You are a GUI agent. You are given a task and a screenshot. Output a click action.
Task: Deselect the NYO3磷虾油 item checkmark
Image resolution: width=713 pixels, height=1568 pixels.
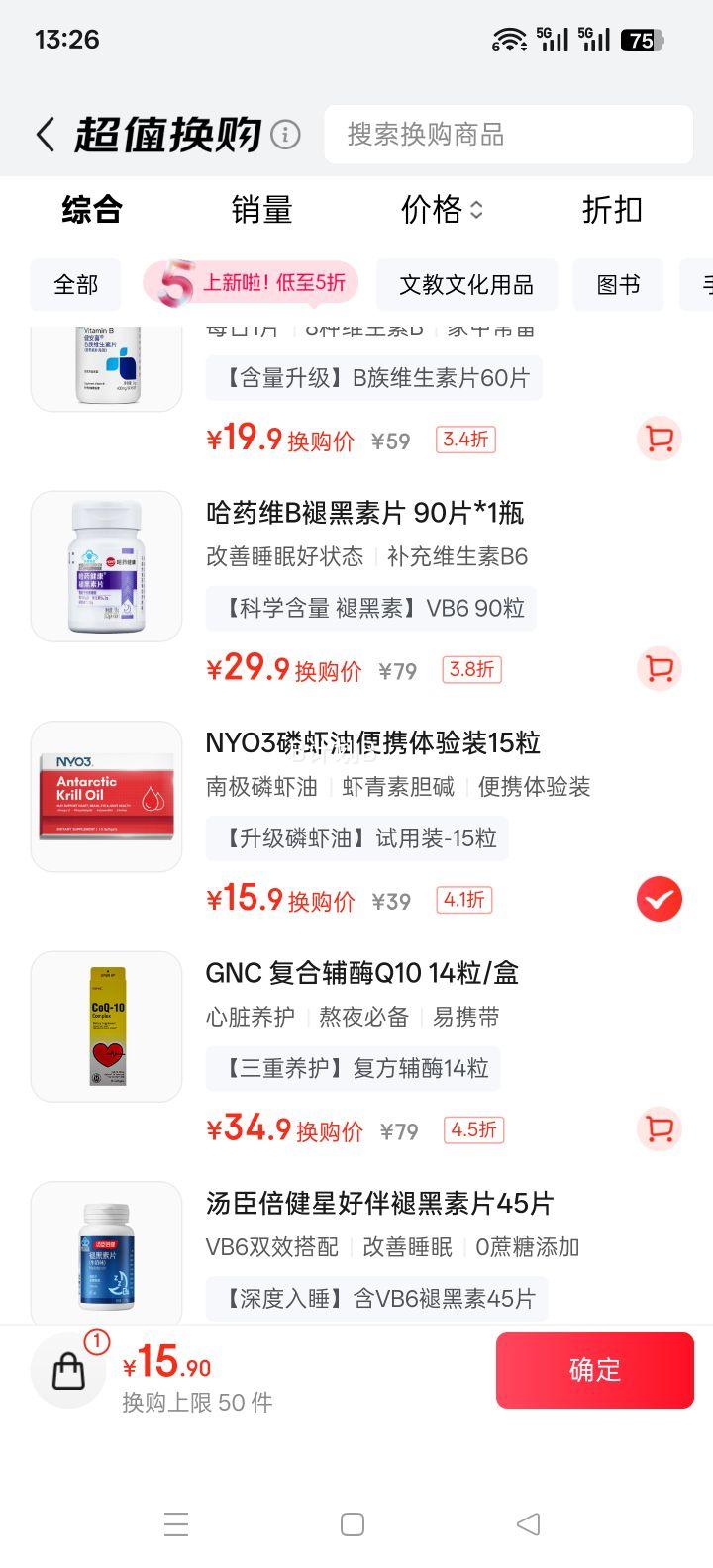click(x=659, y=899)
